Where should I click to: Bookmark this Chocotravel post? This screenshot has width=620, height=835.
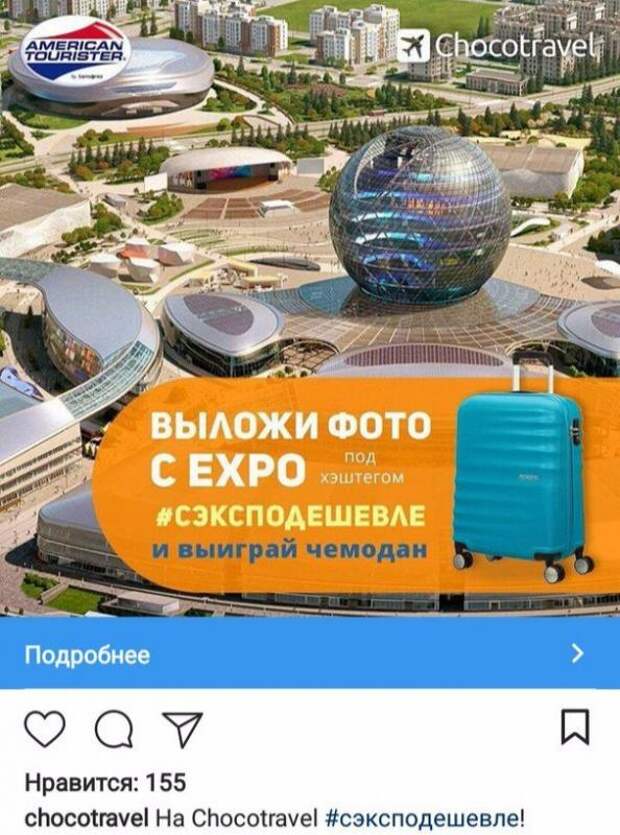click(x=575, y=727)
